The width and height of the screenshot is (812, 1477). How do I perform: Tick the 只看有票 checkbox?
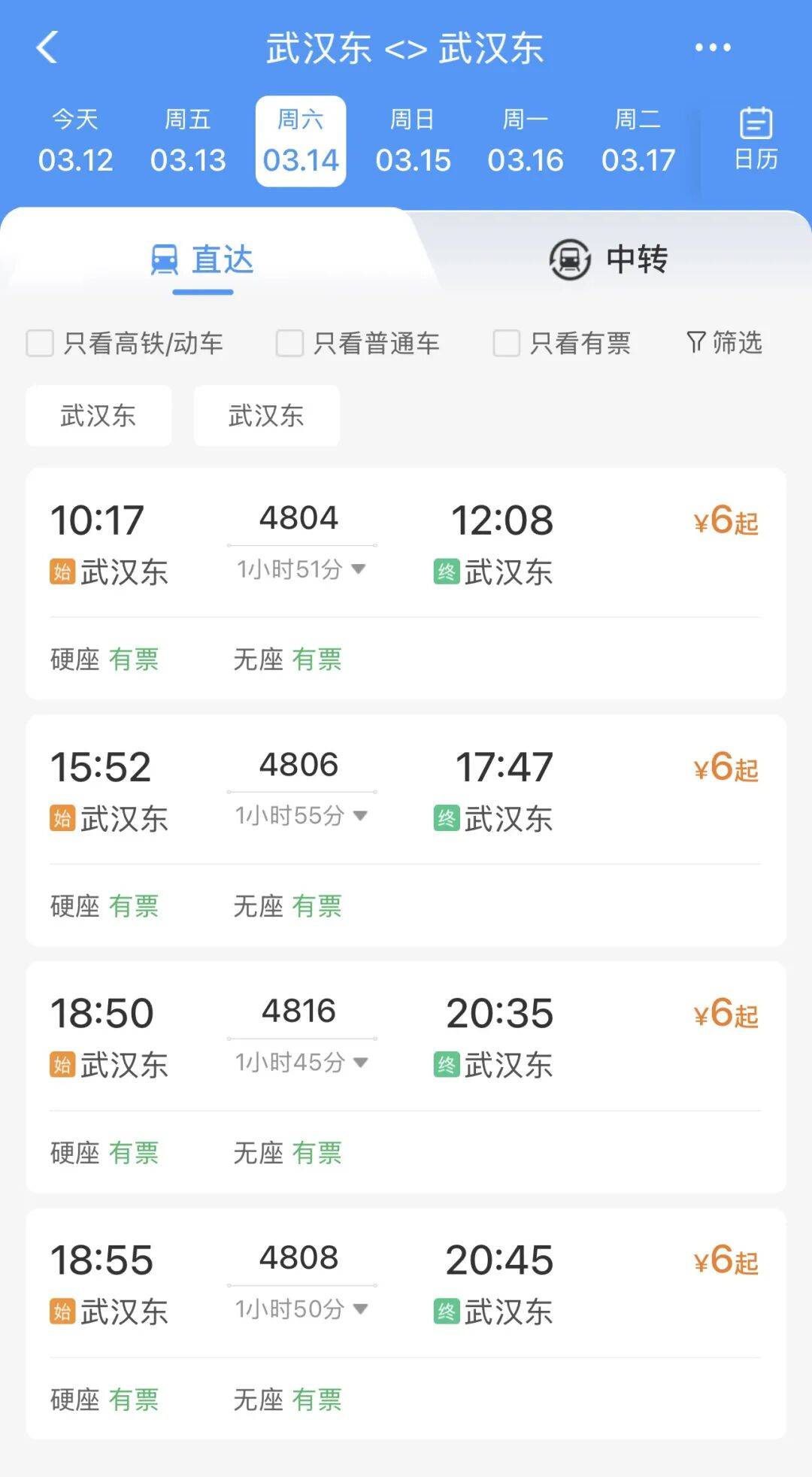506,344
